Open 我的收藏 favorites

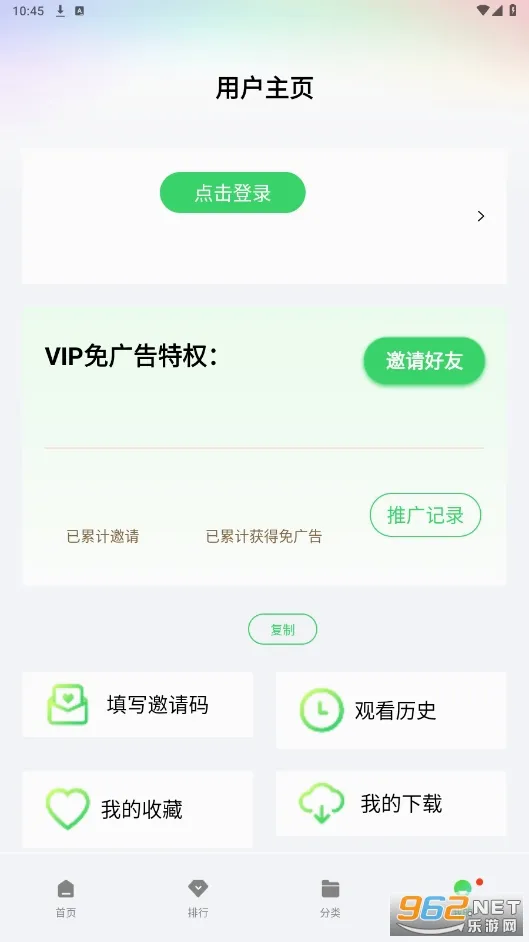[138, 809]
